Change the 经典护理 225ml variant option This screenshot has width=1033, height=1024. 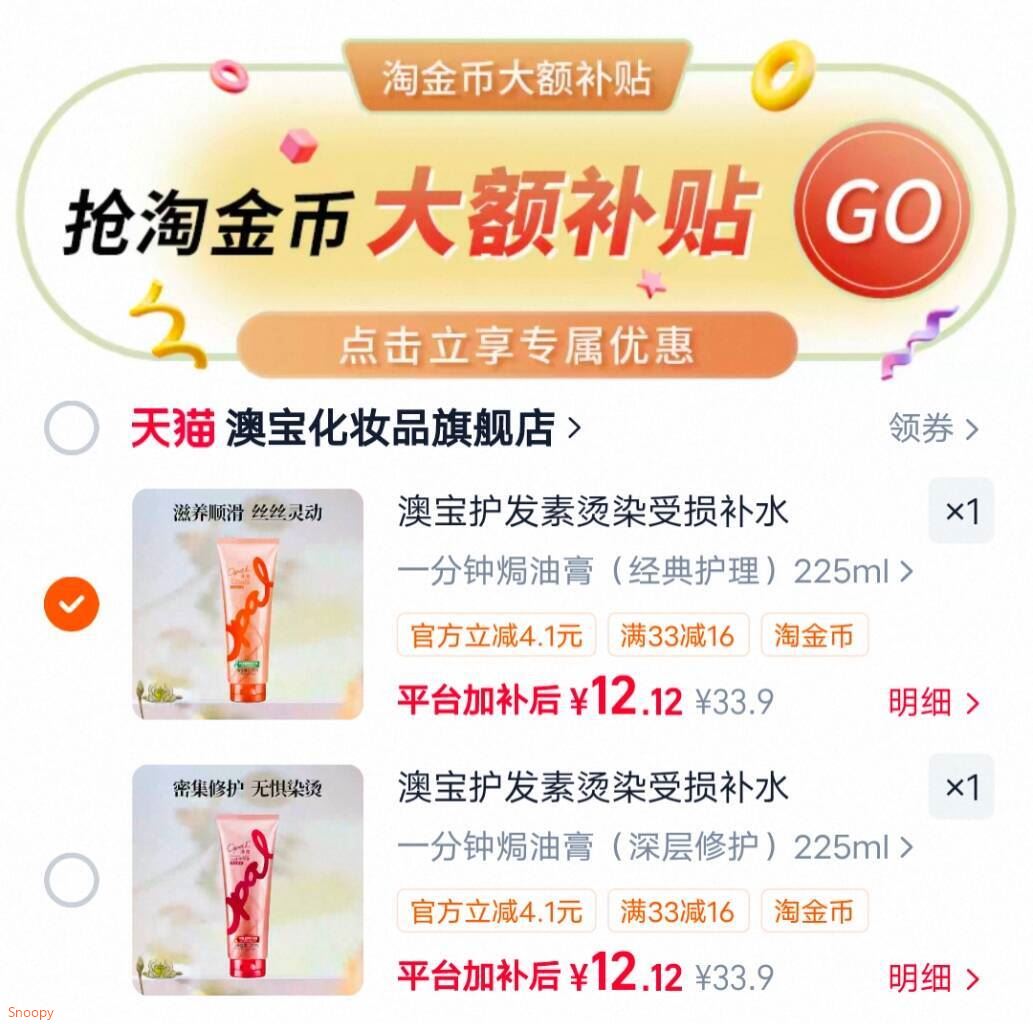click(x=655, y=572)
